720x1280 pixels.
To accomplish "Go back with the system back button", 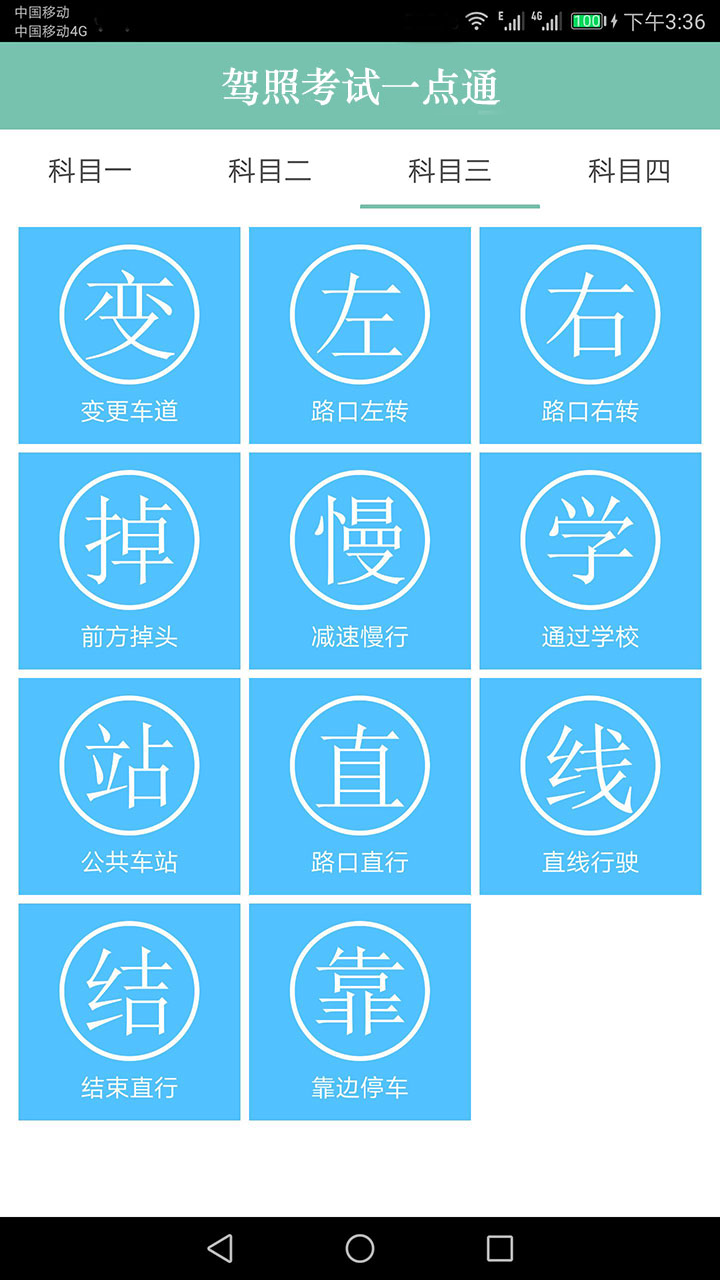I will coord(220,1248).
